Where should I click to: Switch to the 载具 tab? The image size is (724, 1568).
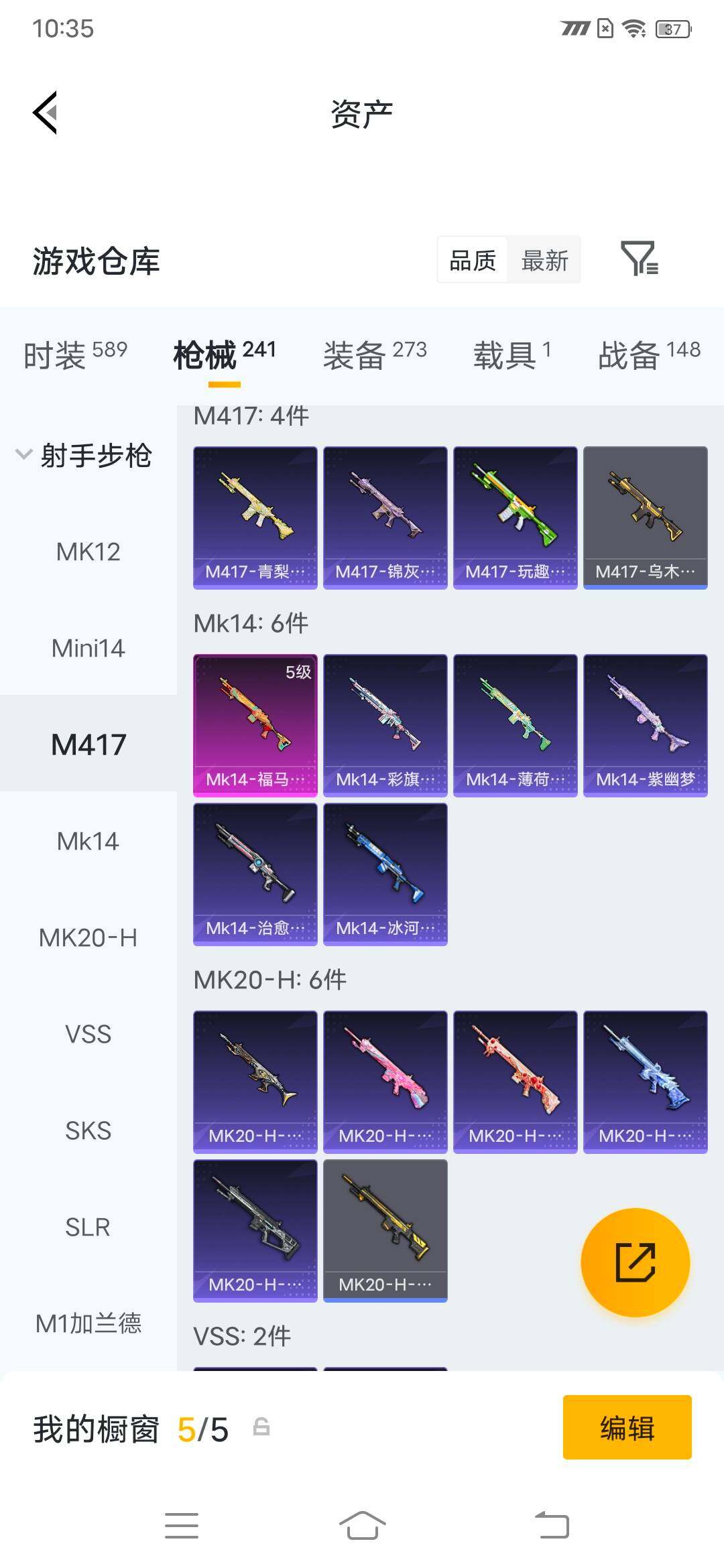[512, 354]
